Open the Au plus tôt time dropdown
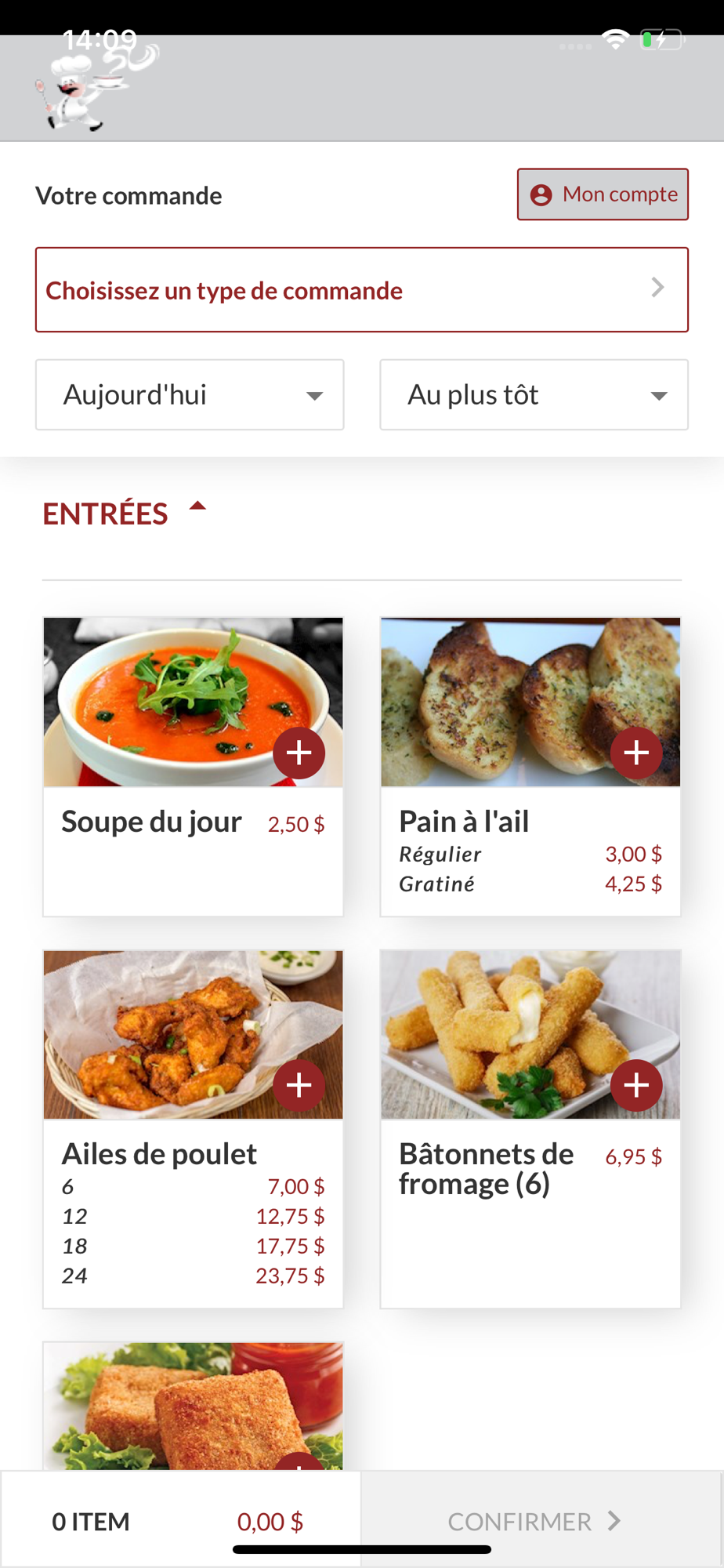724x1568 pixels. tap(534, 394)
